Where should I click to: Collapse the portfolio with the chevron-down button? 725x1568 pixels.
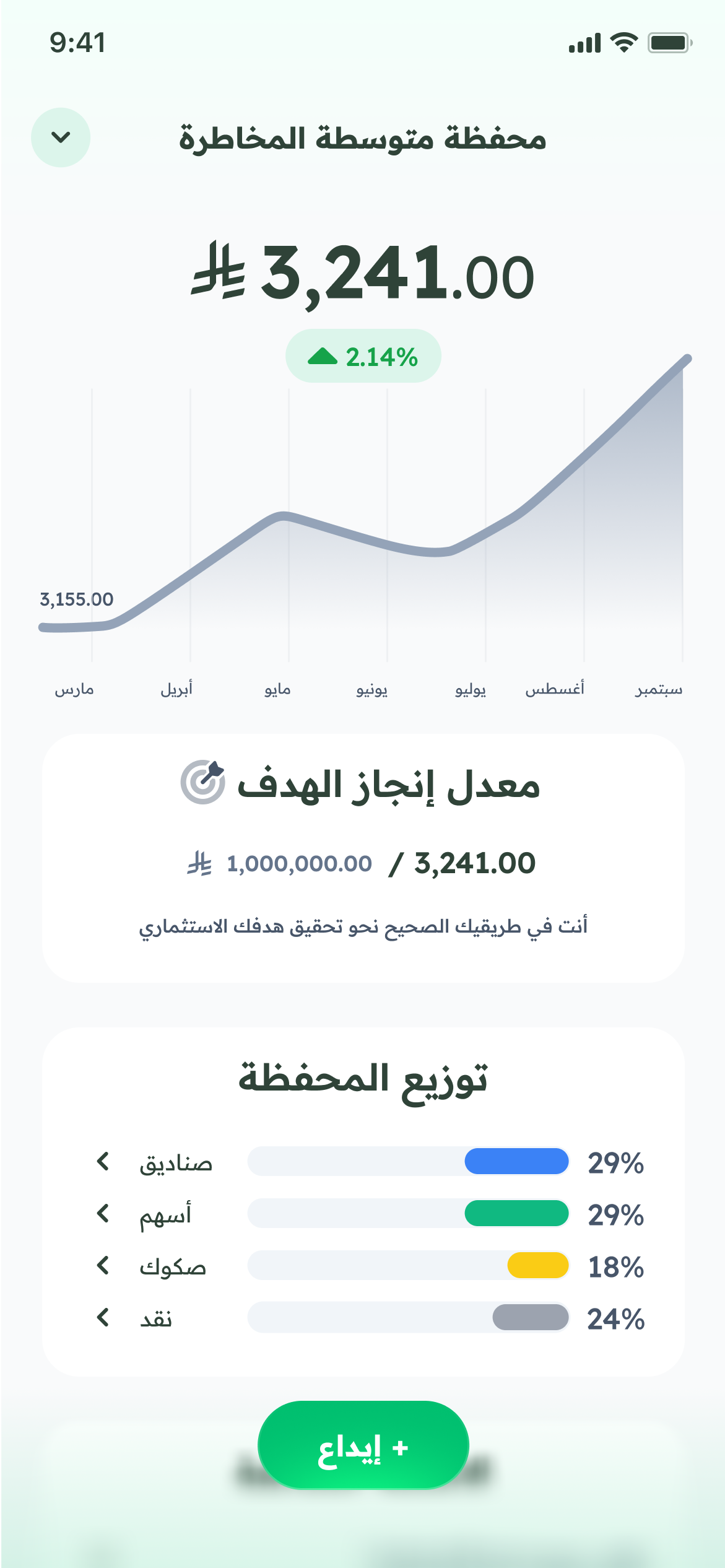click(x=61, y=137)
